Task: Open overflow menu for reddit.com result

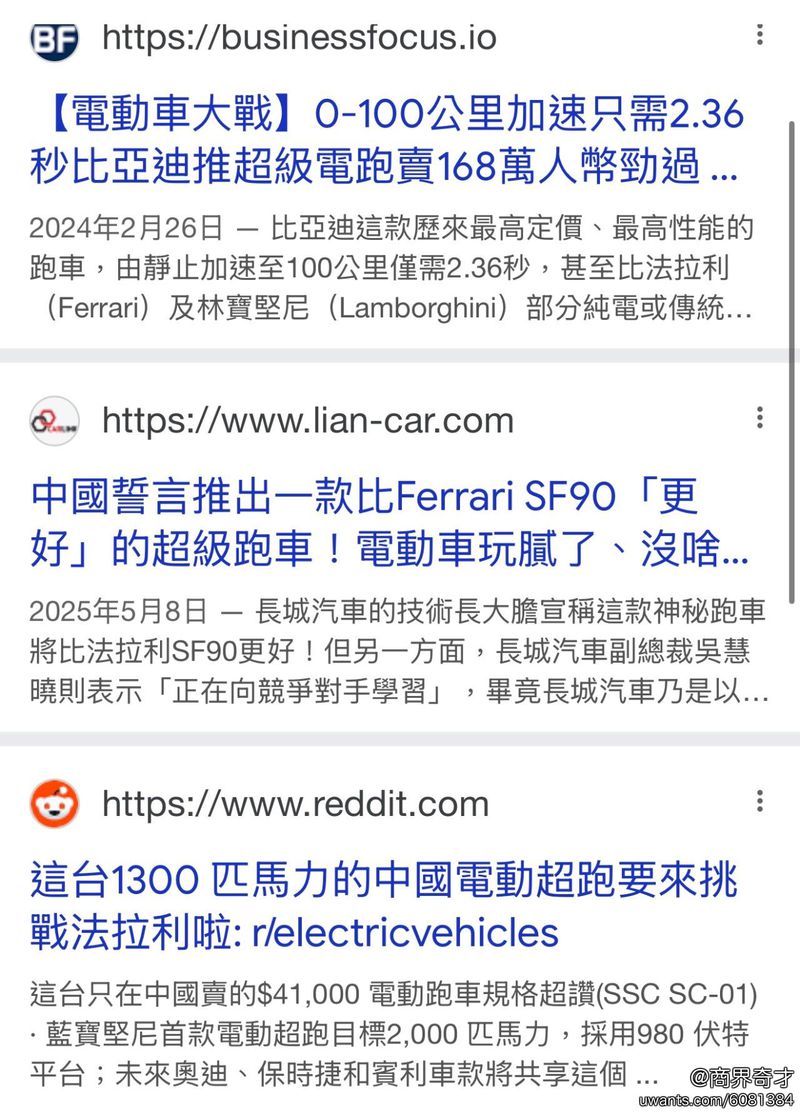Action: tap(760, 802)
